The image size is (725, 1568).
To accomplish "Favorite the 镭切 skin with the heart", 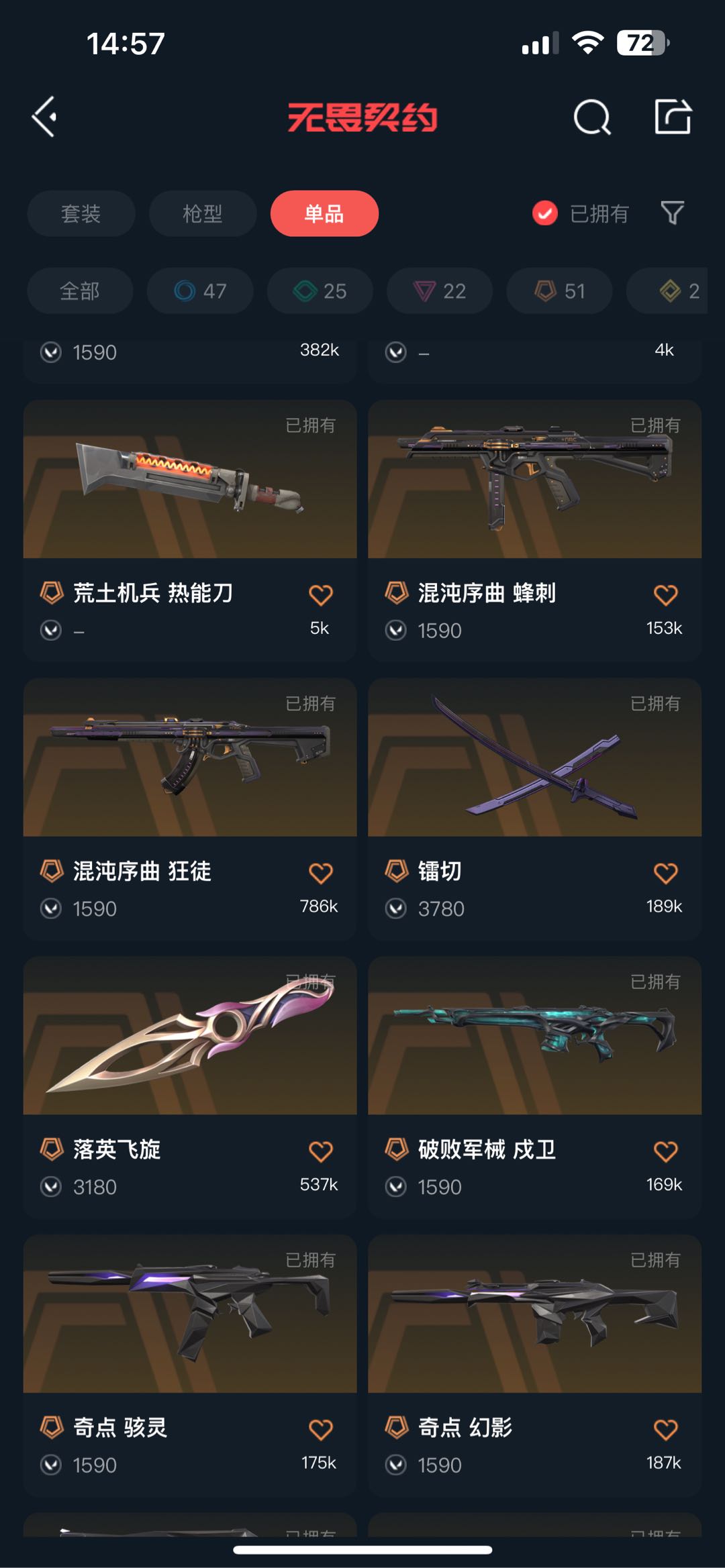I will pos(665,873).
